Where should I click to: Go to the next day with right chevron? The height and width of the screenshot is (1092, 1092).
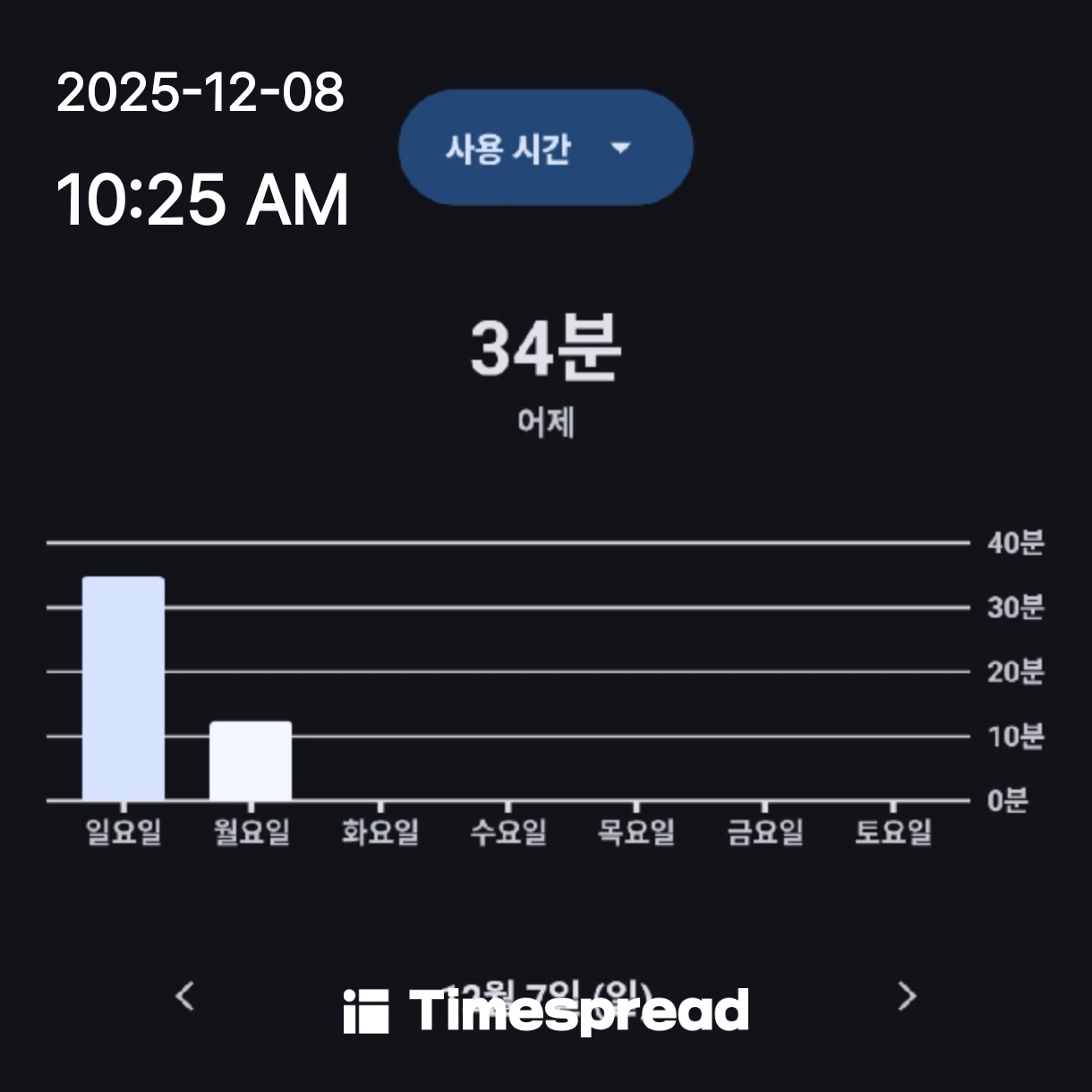coord(907,995)
